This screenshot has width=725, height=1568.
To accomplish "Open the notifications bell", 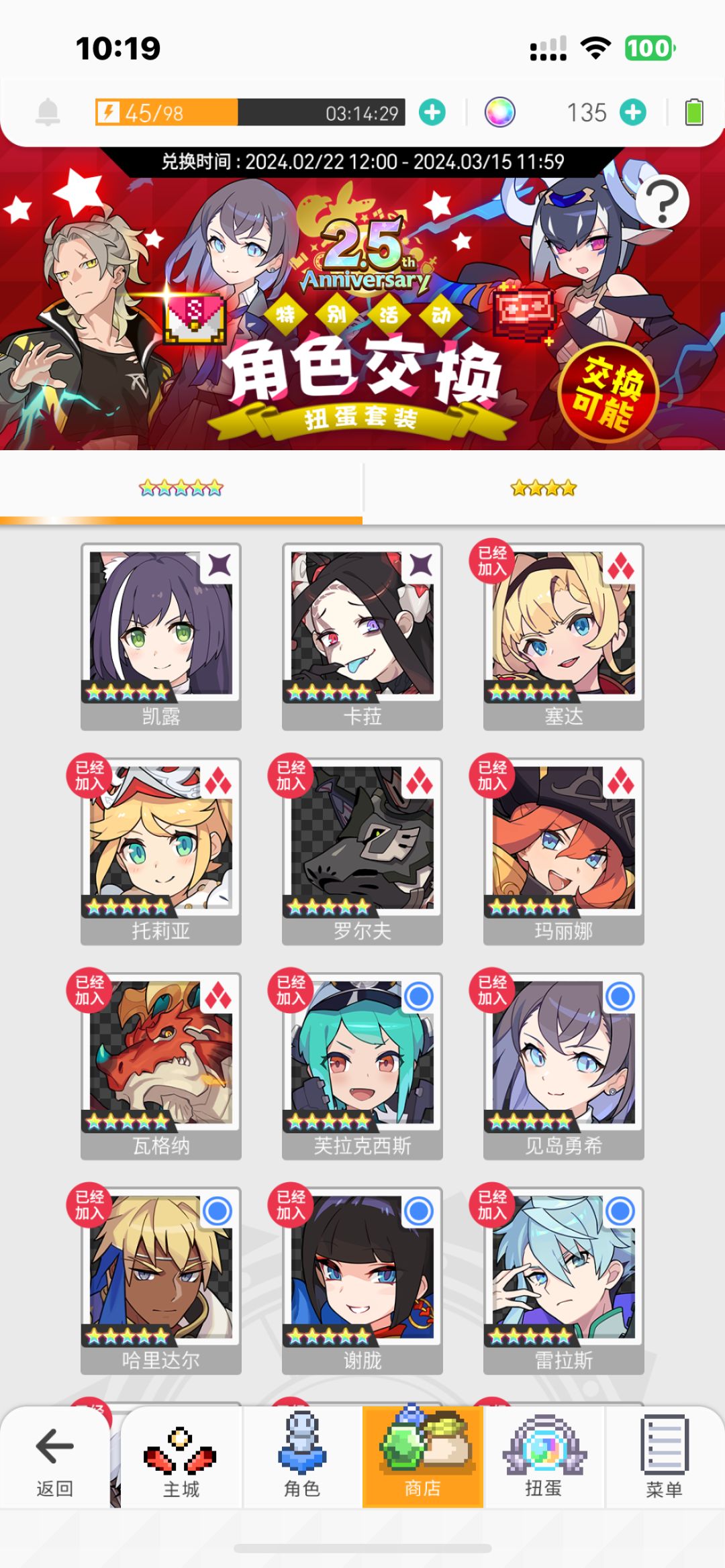I will [x=48, y=112].
